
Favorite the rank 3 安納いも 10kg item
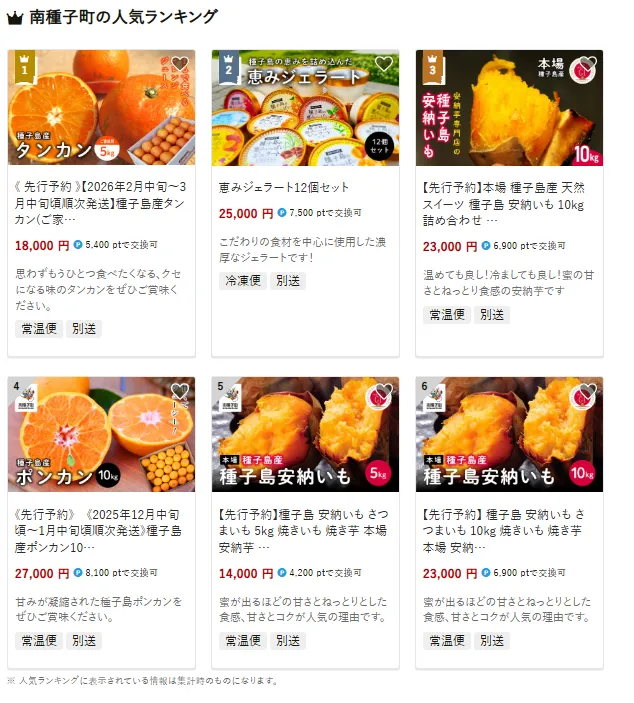pos(588,65)
